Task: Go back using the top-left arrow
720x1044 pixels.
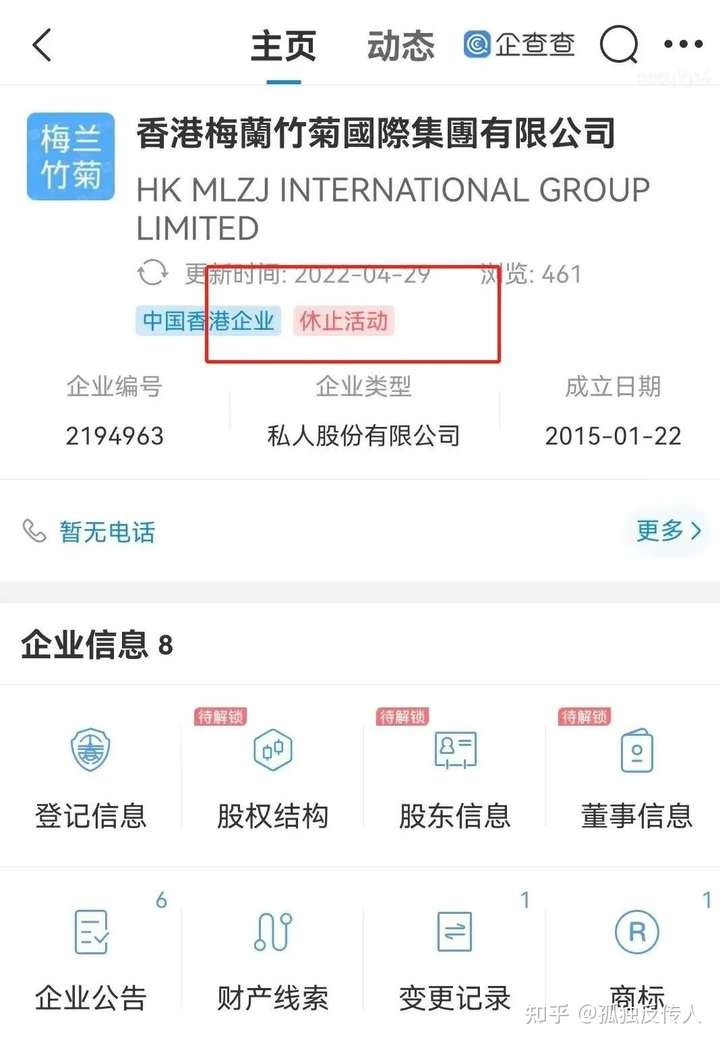Action: [42, 45]
